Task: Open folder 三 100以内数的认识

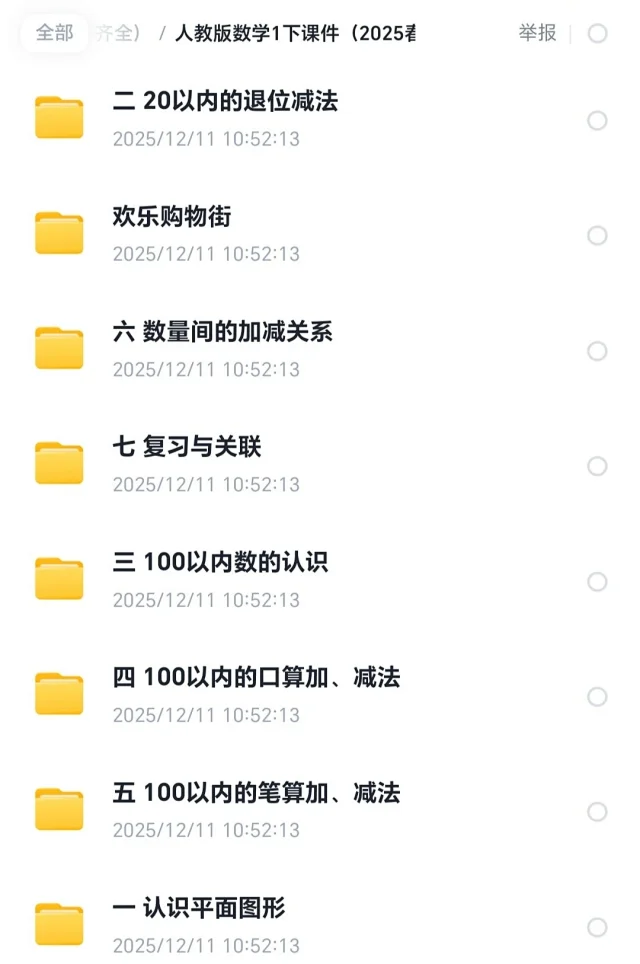Action: (x=220, y=562)
